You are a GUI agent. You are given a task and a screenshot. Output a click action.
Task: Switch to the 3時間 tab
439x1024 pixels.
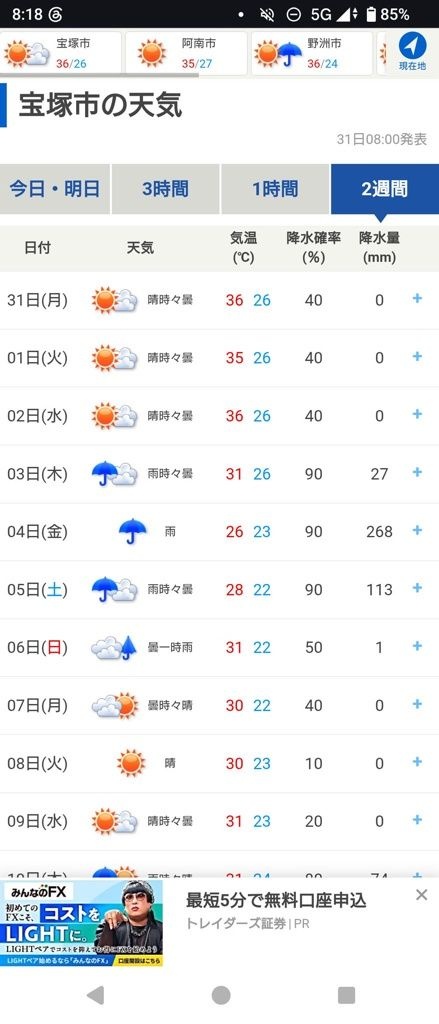click(166, 189)
